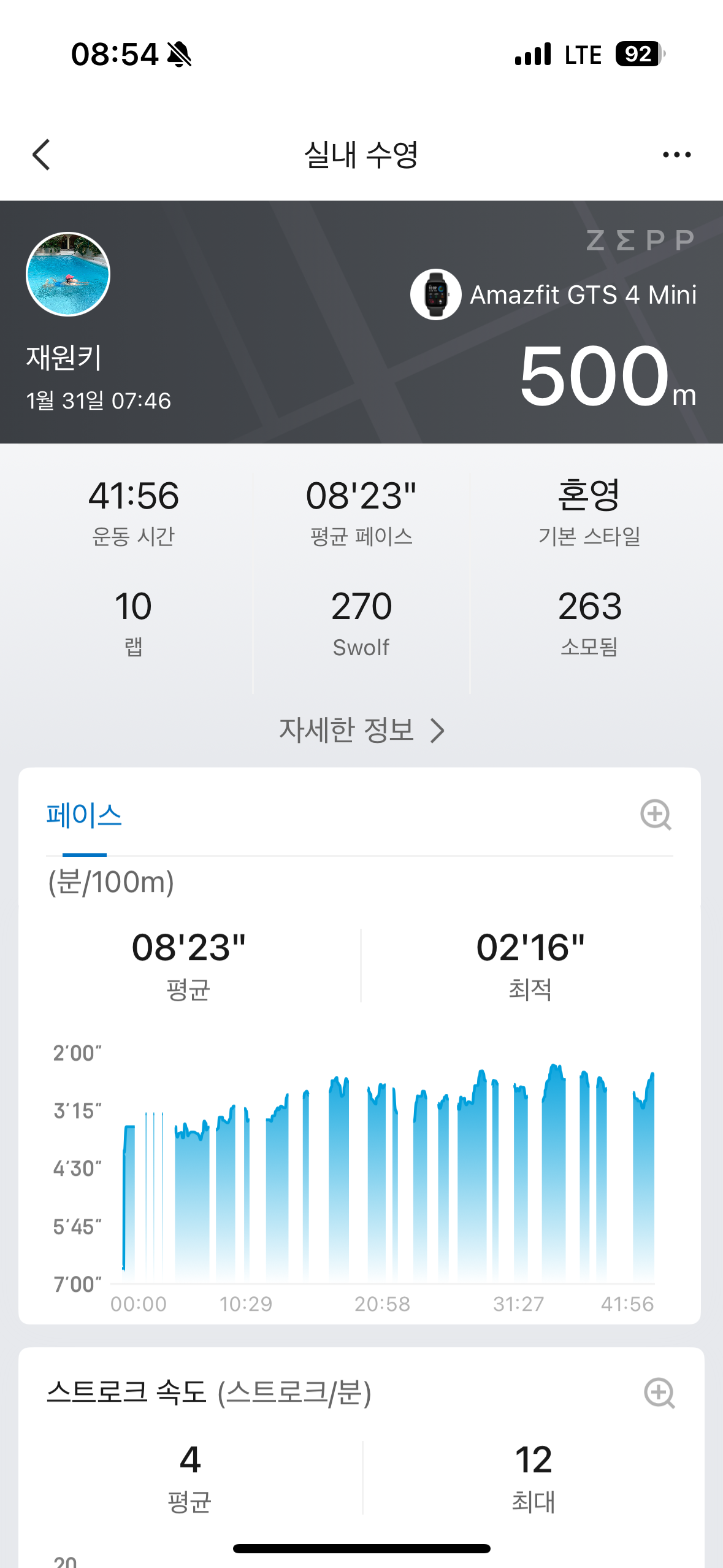Viewport: 723px width, 1568px height.
Task: Open the three-dot overflow menu
Action: (676, 155)
